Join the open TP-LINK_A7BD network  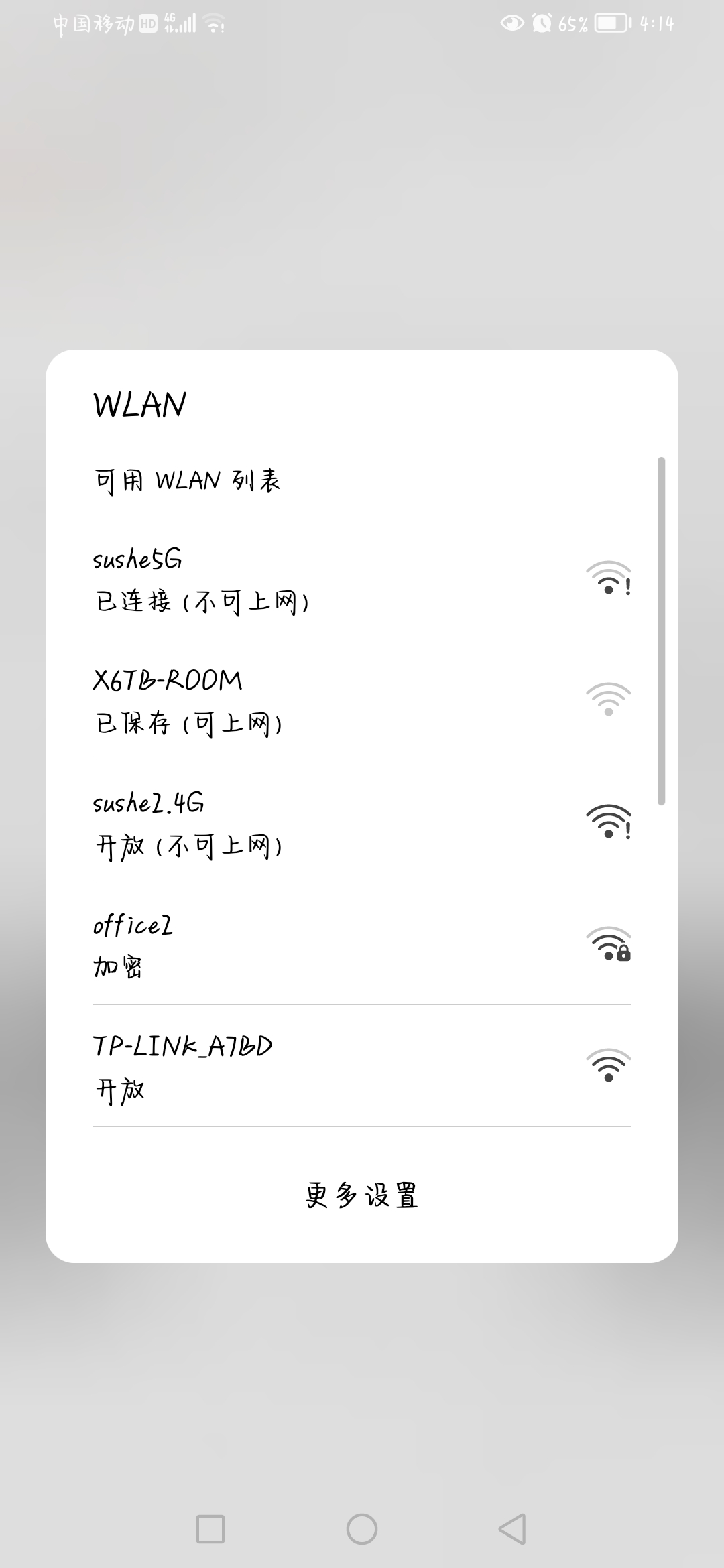pyautogui.click(x=362, y=1067)
